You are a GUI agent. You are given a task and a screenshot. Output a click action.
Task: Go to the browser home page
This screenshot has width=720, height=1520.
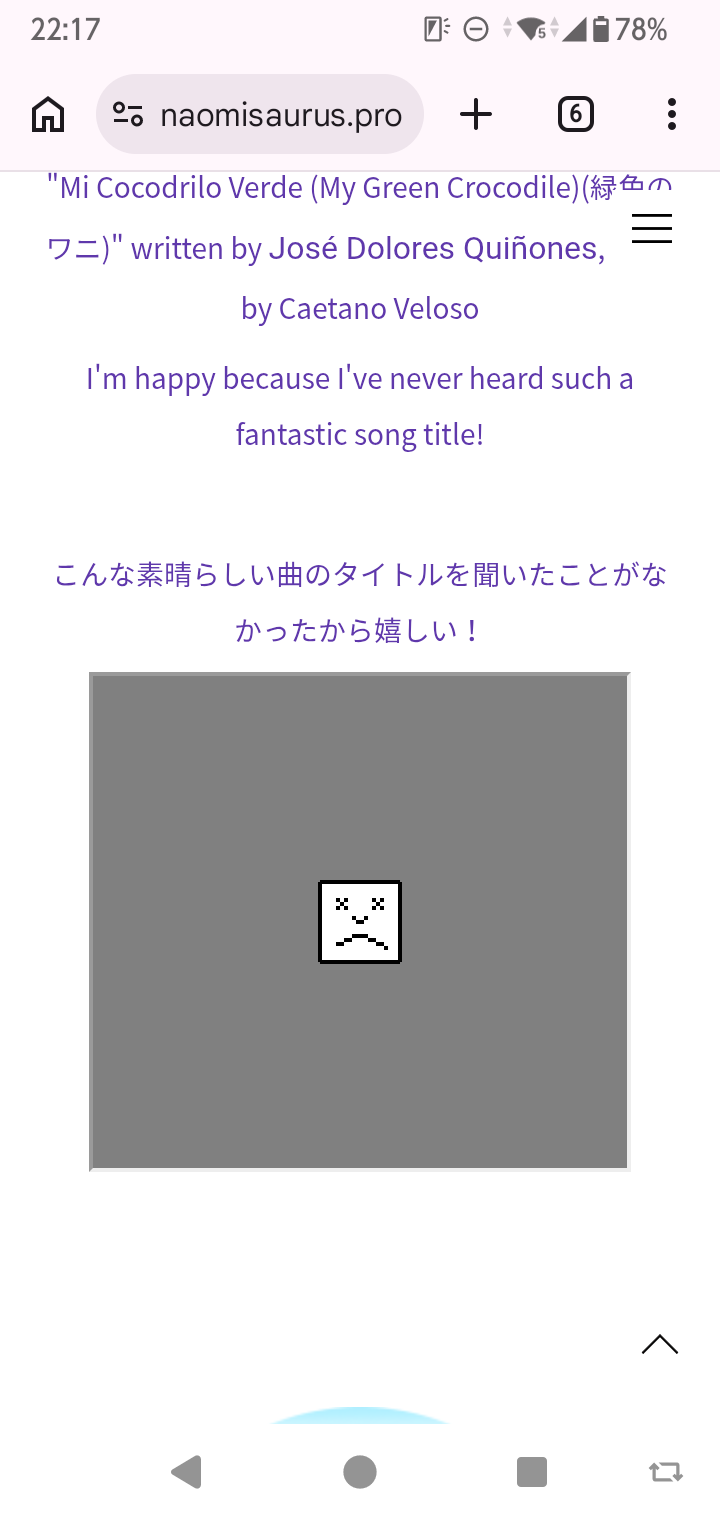[x=48, y=115]
